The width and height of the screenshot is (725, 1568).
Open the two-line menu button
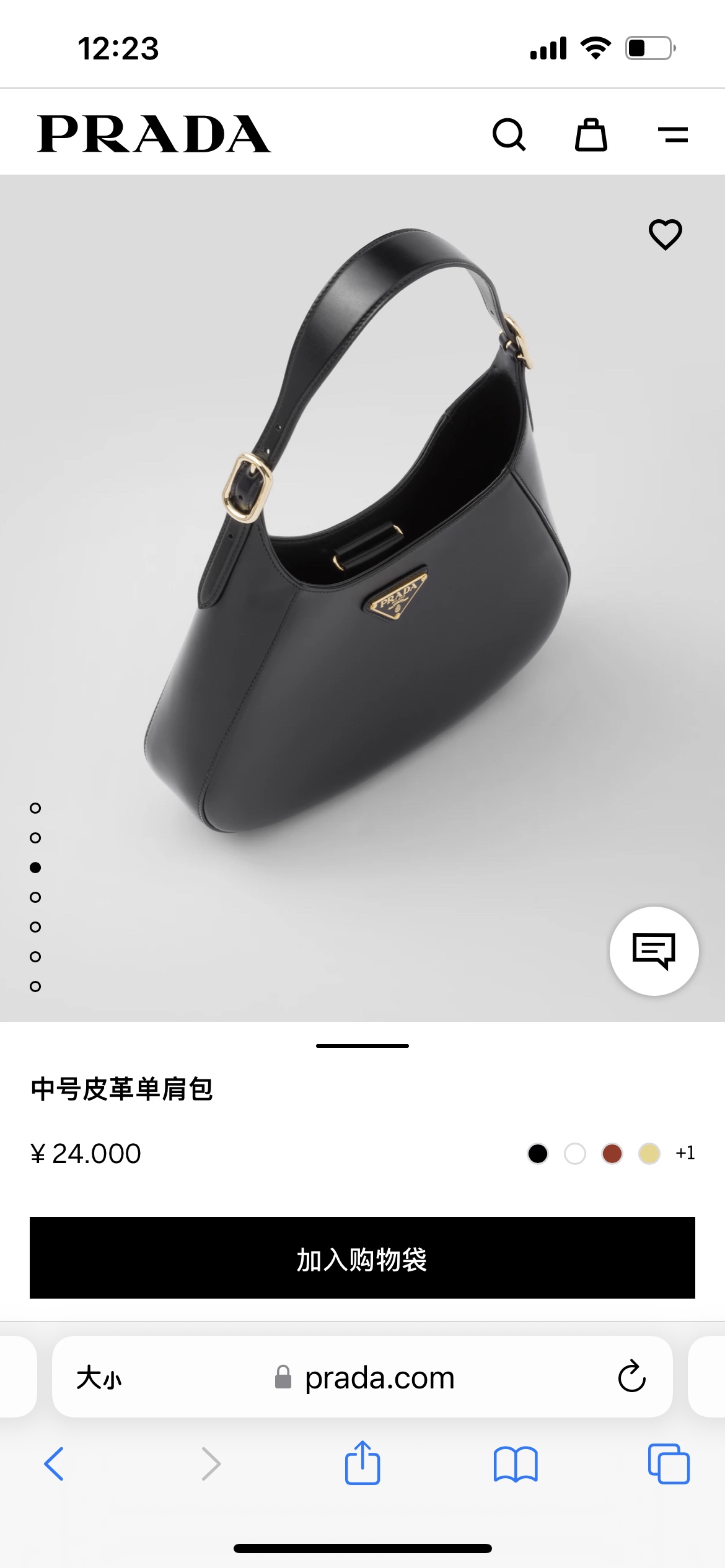point(673,134)
